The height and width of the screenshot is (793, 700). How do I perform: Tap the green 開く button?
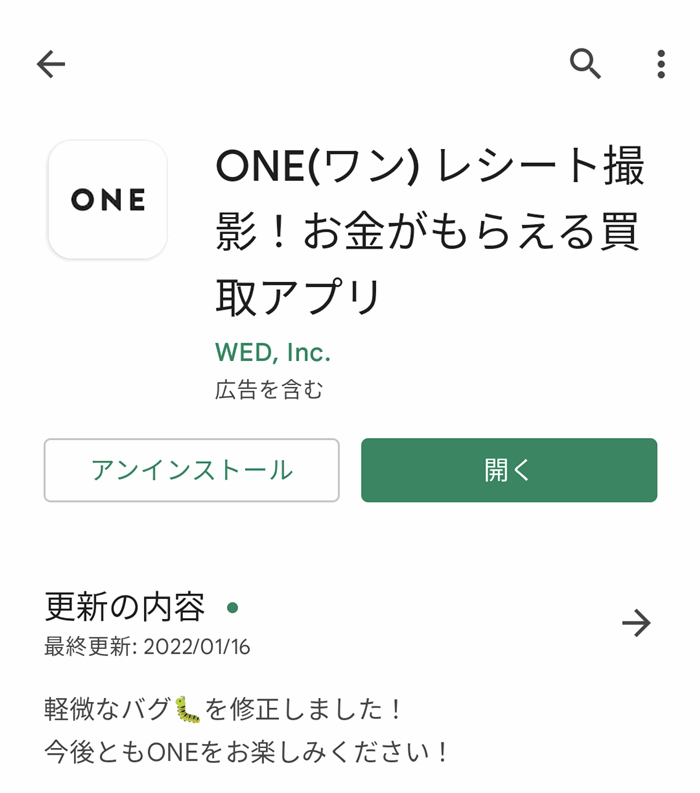tap(509, 470)
